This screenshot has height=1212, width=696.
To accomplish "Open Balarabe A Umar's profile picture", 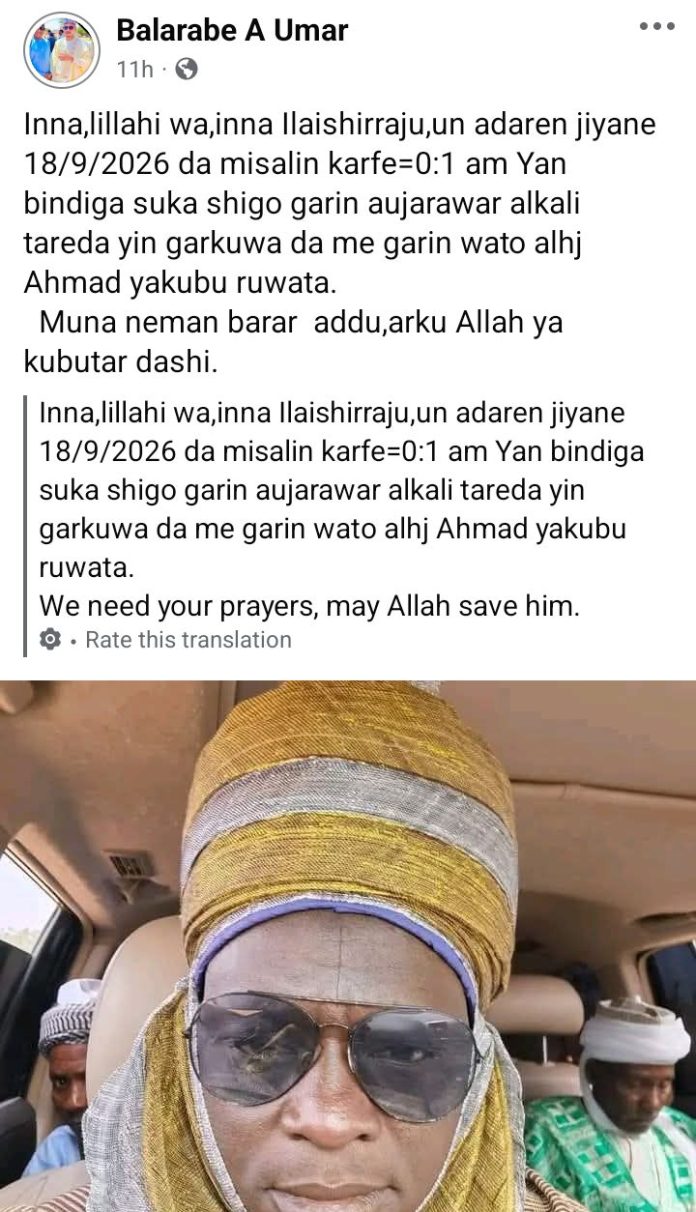I will click(62, 50).
